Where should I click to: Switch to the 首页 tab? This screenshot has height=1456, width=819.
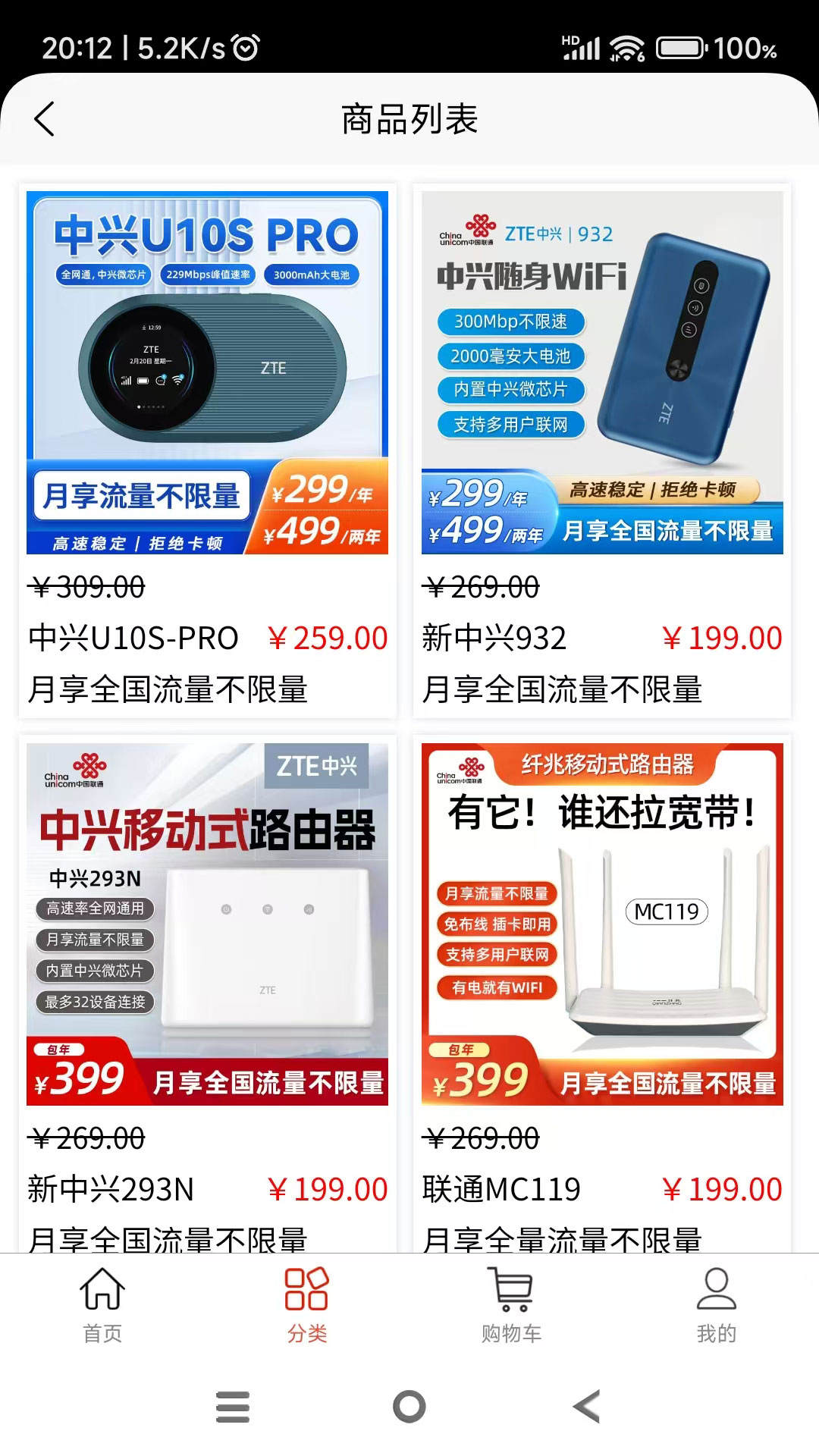click(102, 1305)
